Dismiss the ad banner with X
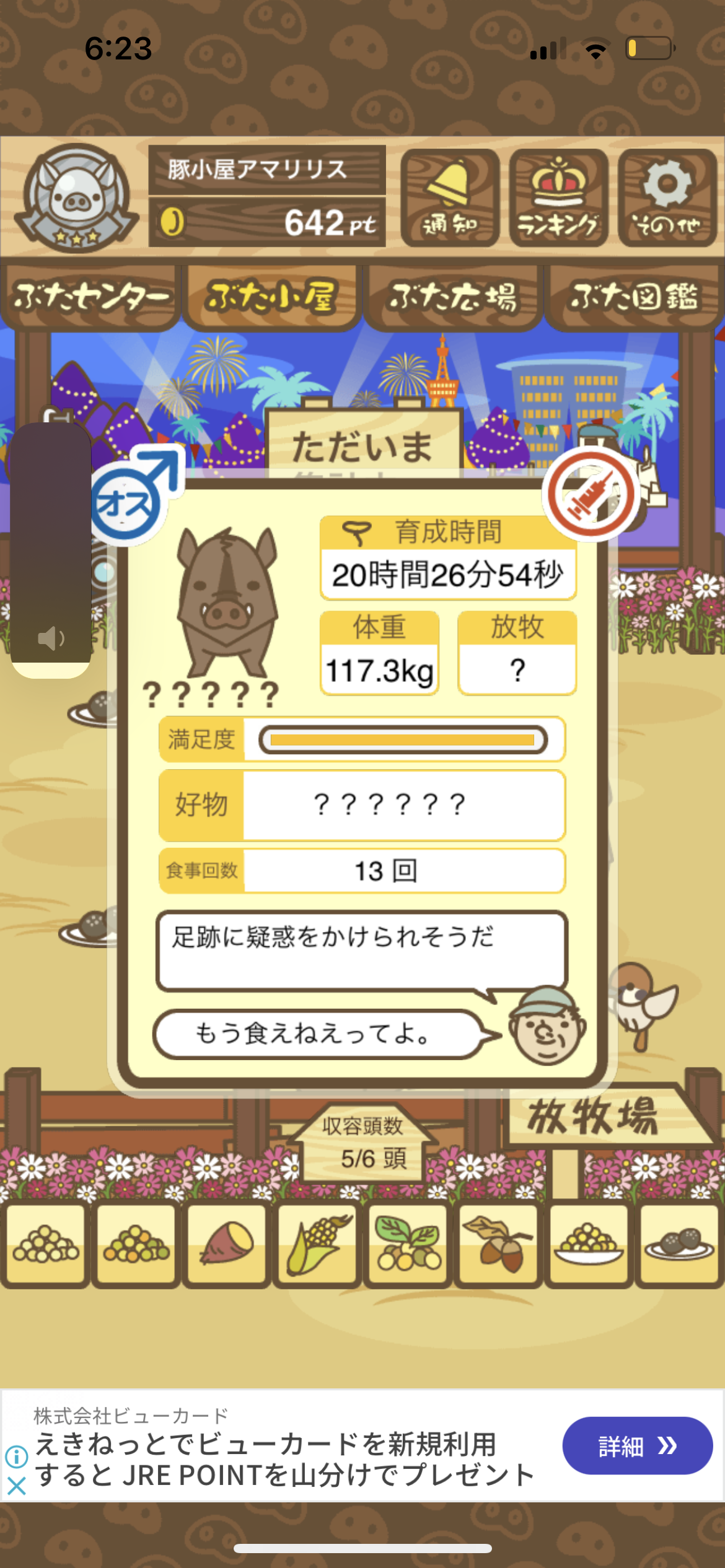 (17, 1486)
